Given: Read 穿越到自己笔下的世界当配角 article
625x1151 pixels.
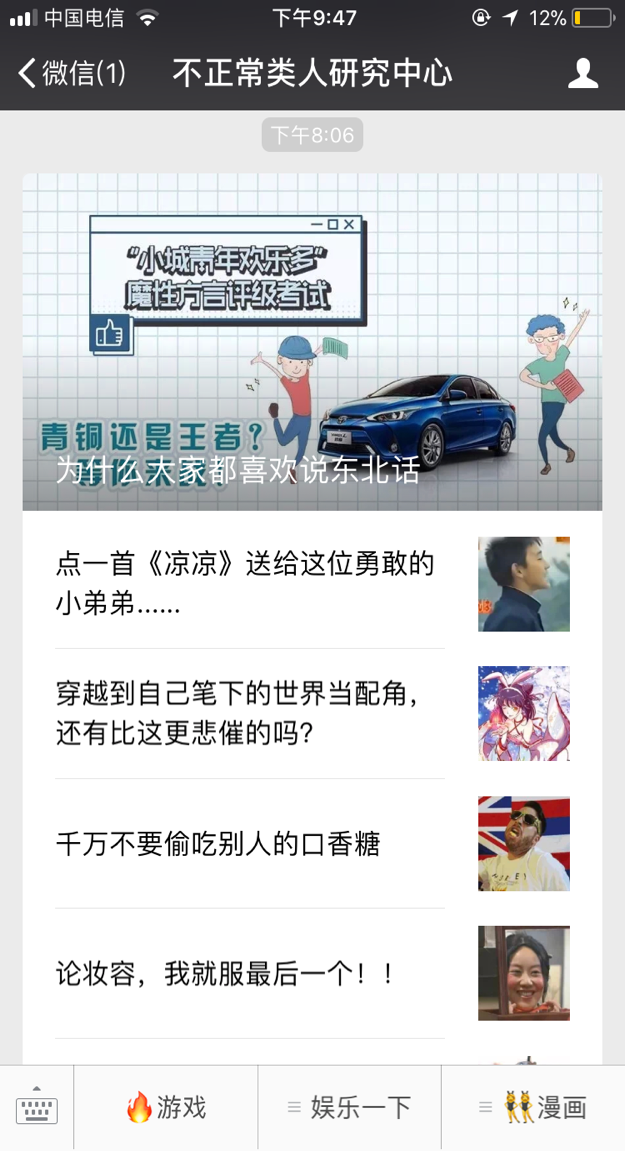Looking at the screenshot, I should [312, 714].
